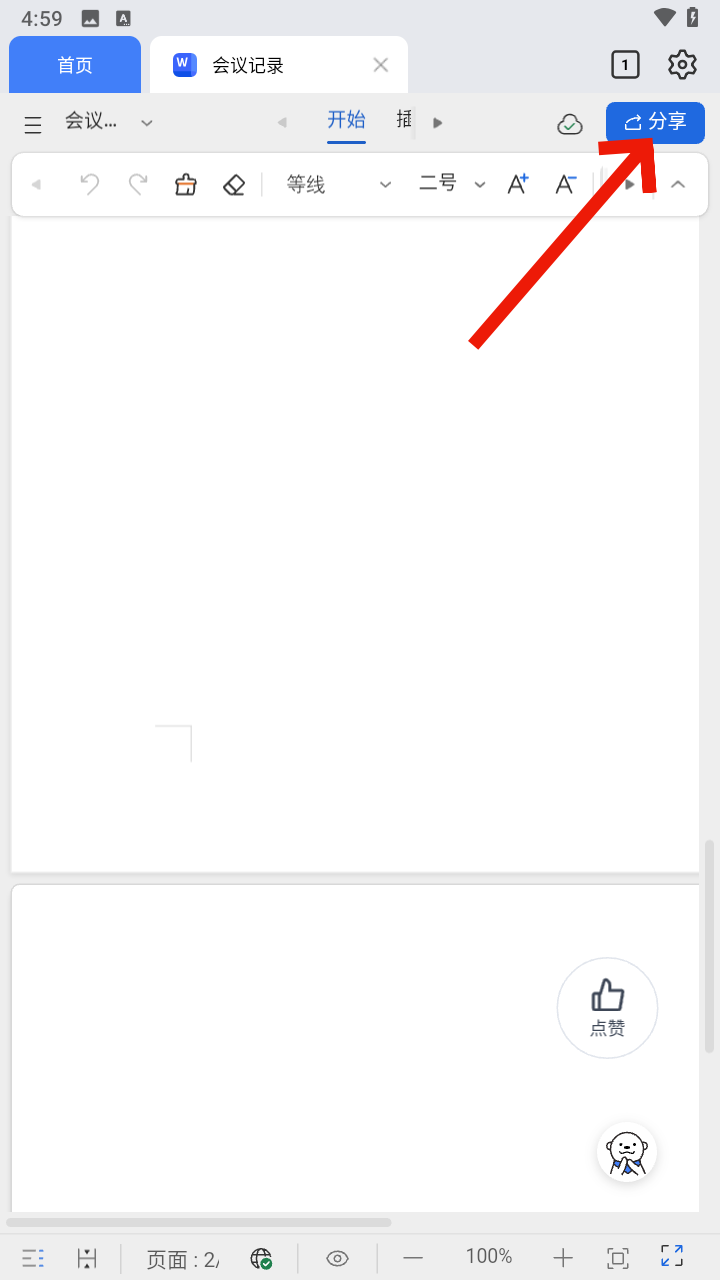Open the hamburger menu
Viewport: 720px width, 1280px height.
point(33,124)
